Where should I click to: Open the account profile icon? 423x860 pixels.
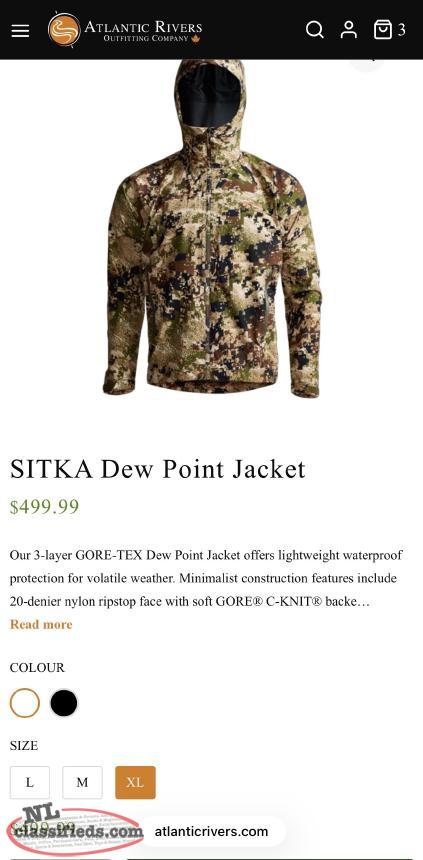click(x=348, y=30)
